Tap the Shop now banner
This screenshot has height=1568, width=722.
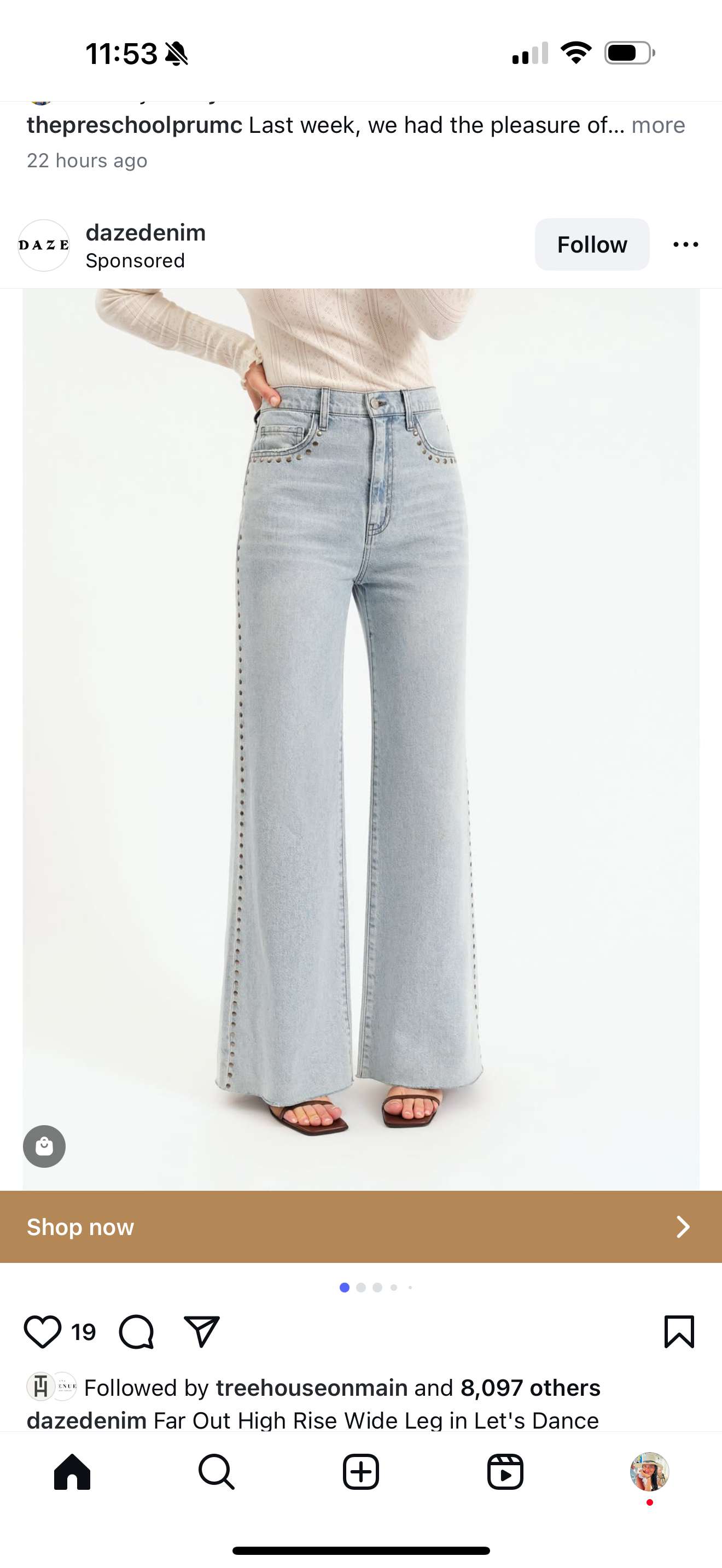361,1226
